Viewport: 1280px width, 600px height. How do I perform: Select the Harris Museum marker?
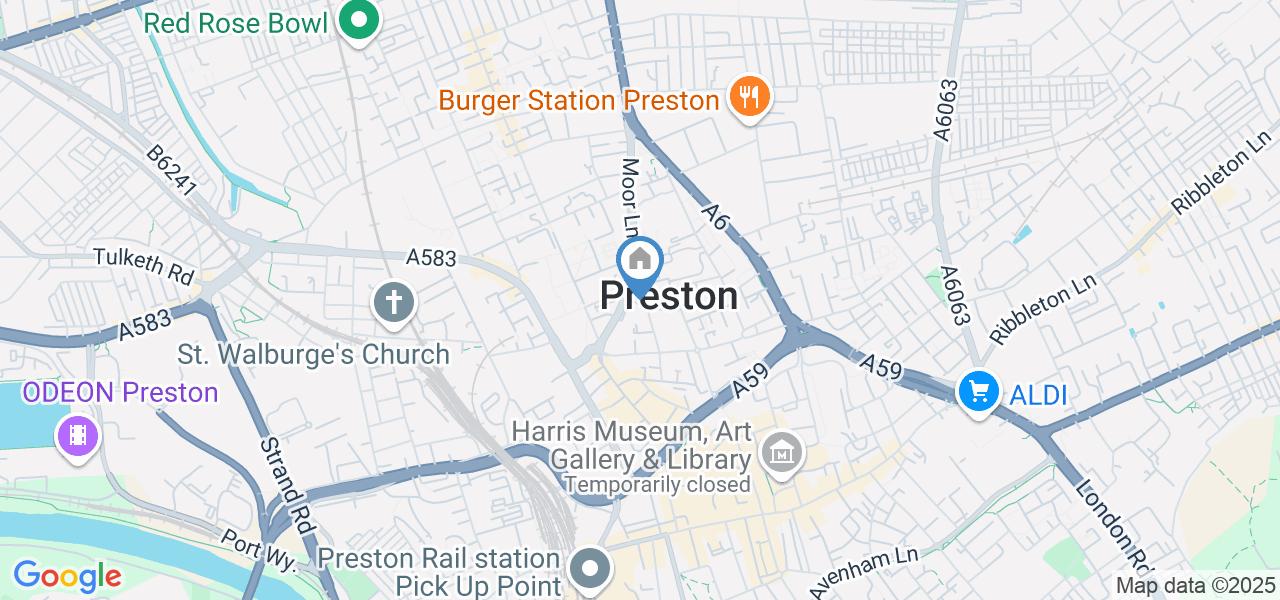782,452
